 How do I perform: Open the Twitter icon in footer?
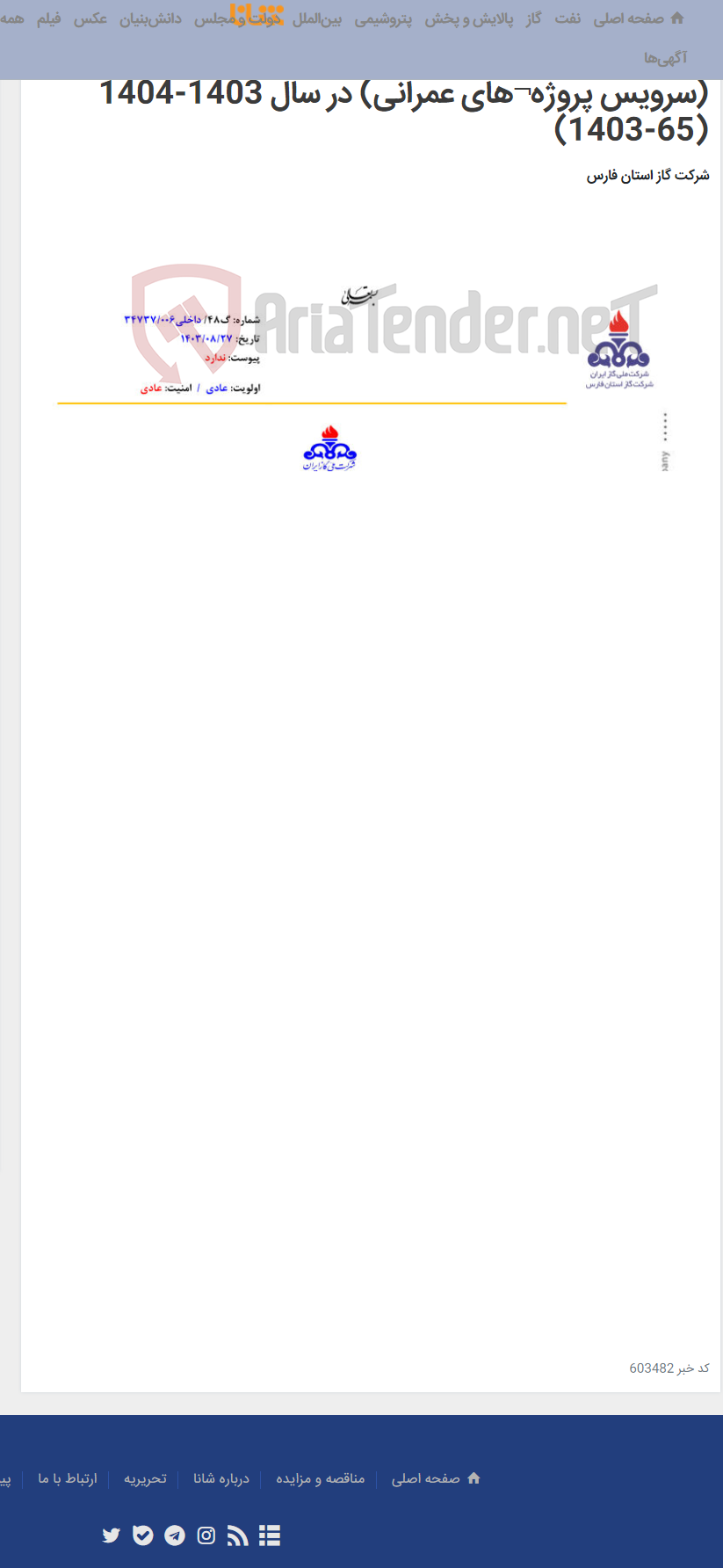(x=111, y=1535)
